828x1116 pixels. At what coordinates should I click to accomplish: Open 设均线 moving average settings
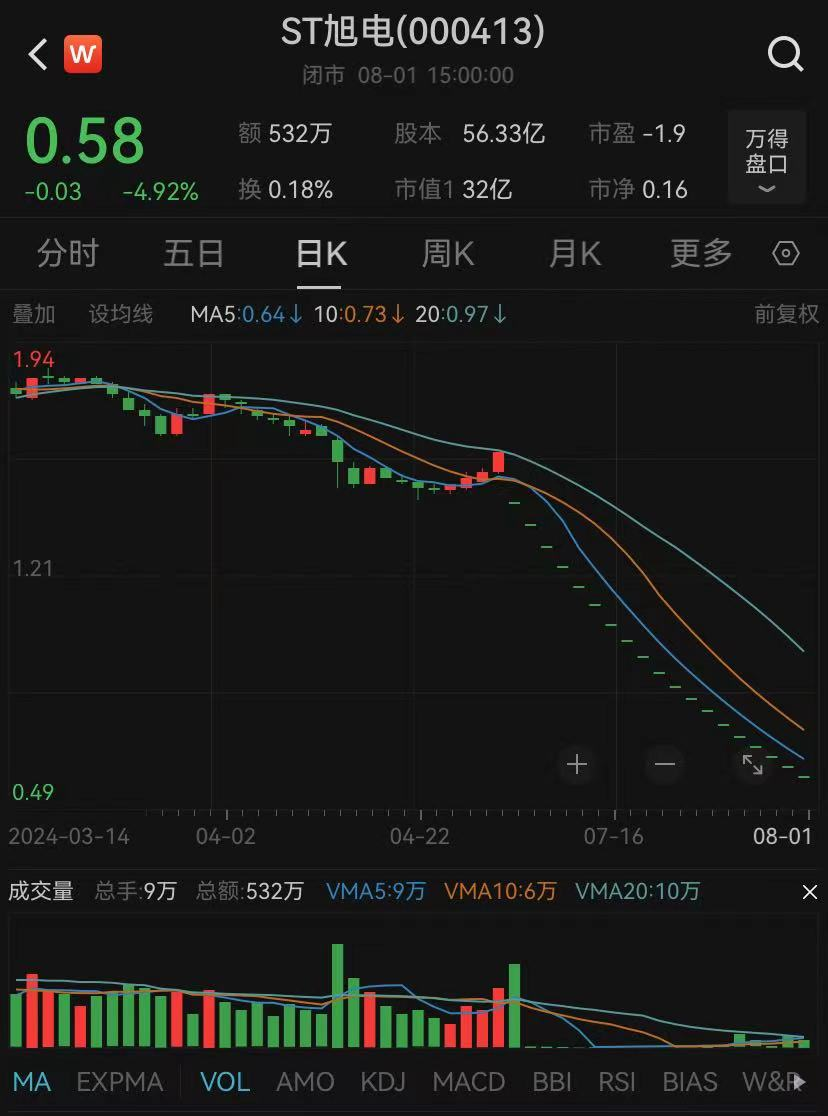pos(121,314)
